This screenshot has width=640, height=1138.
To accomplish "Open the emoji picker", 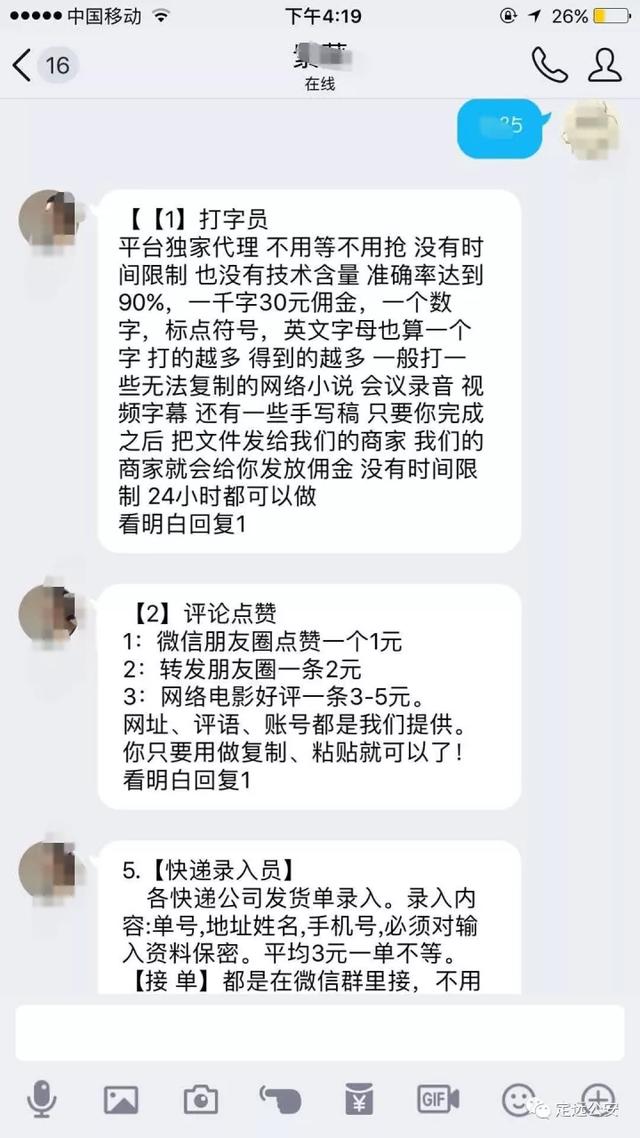I will [518, 1100].
